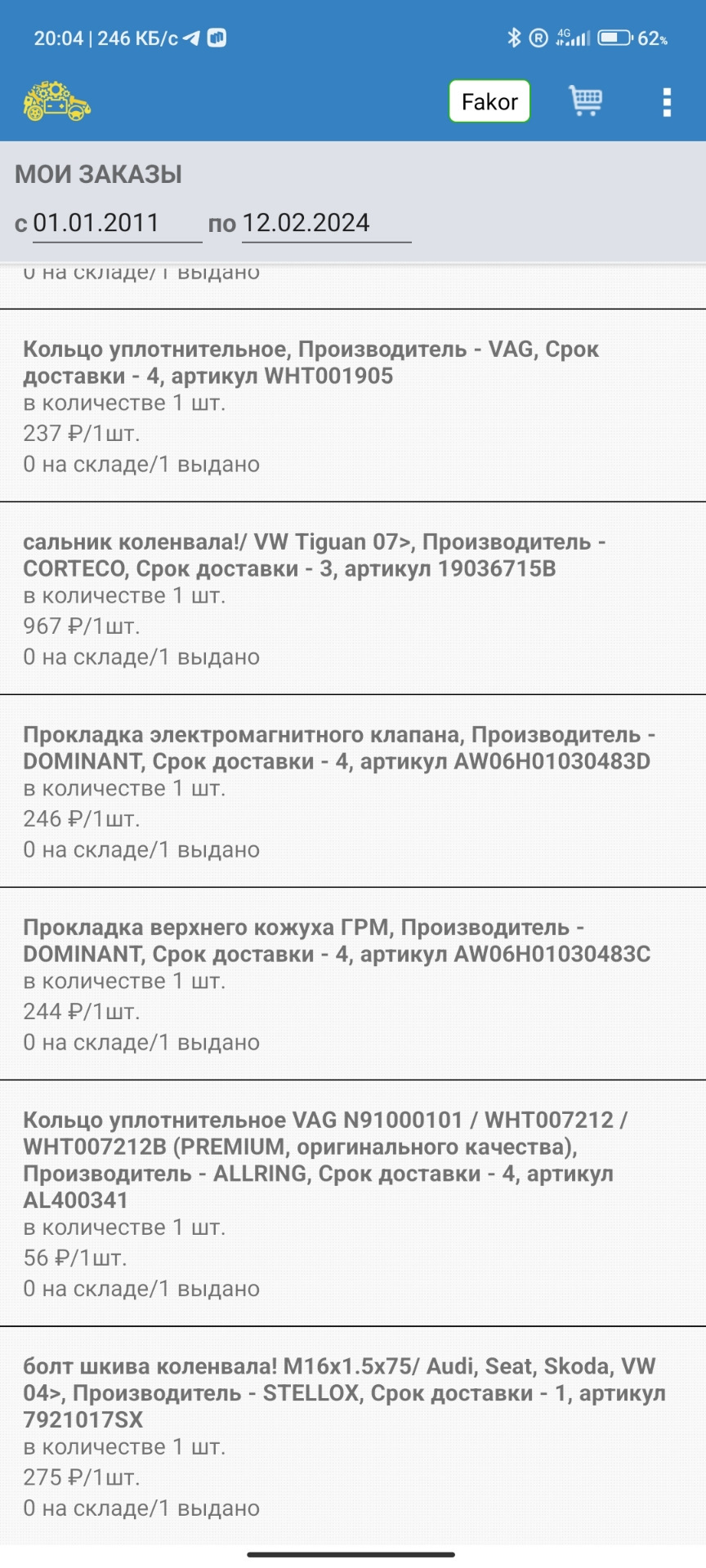Open the three-dot overflow menu
Image resolution: width=706 pixels, height=1568 pixels.
tap(668, 100)
